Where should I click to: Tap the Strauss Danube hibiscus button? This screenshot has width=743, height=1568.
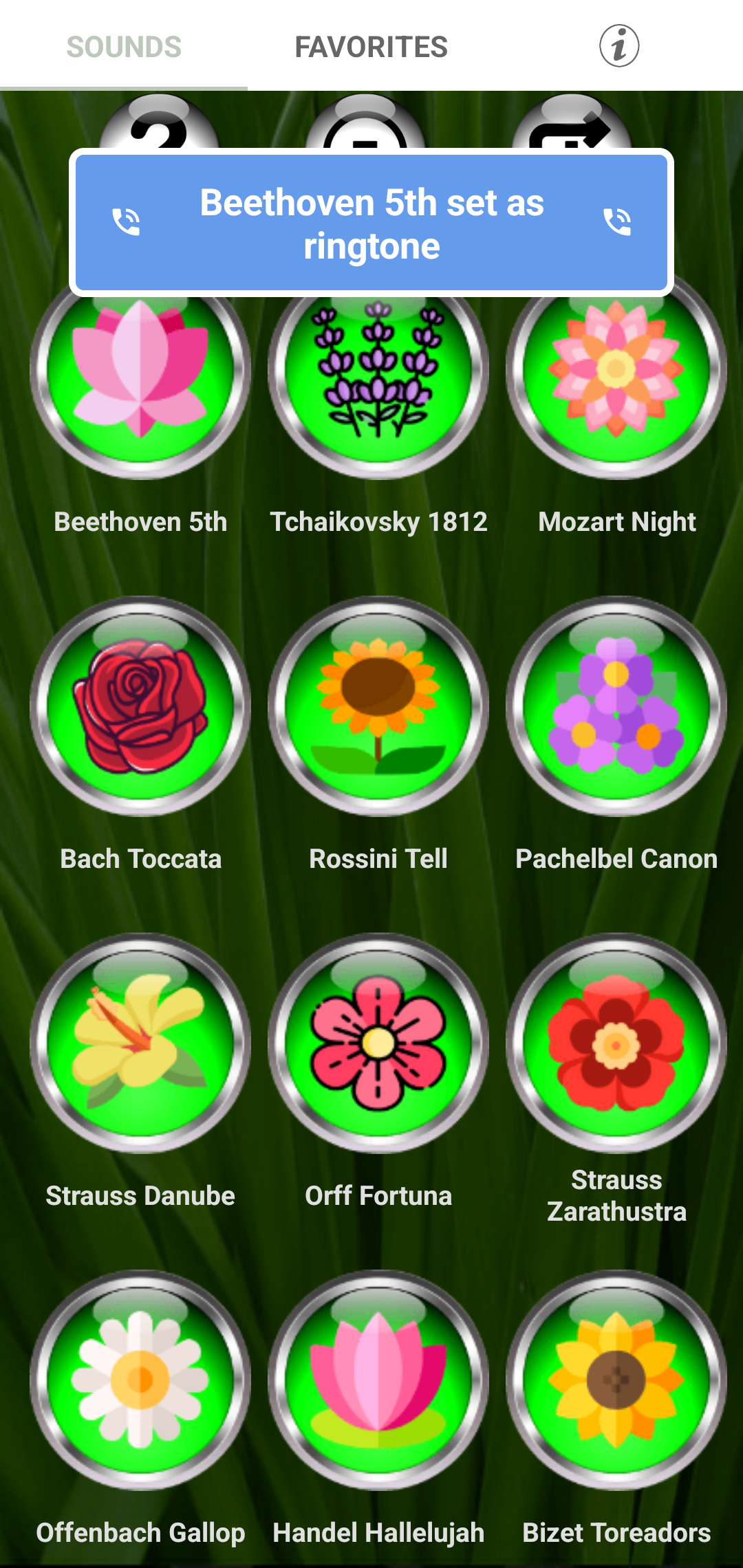[140, 1043]
